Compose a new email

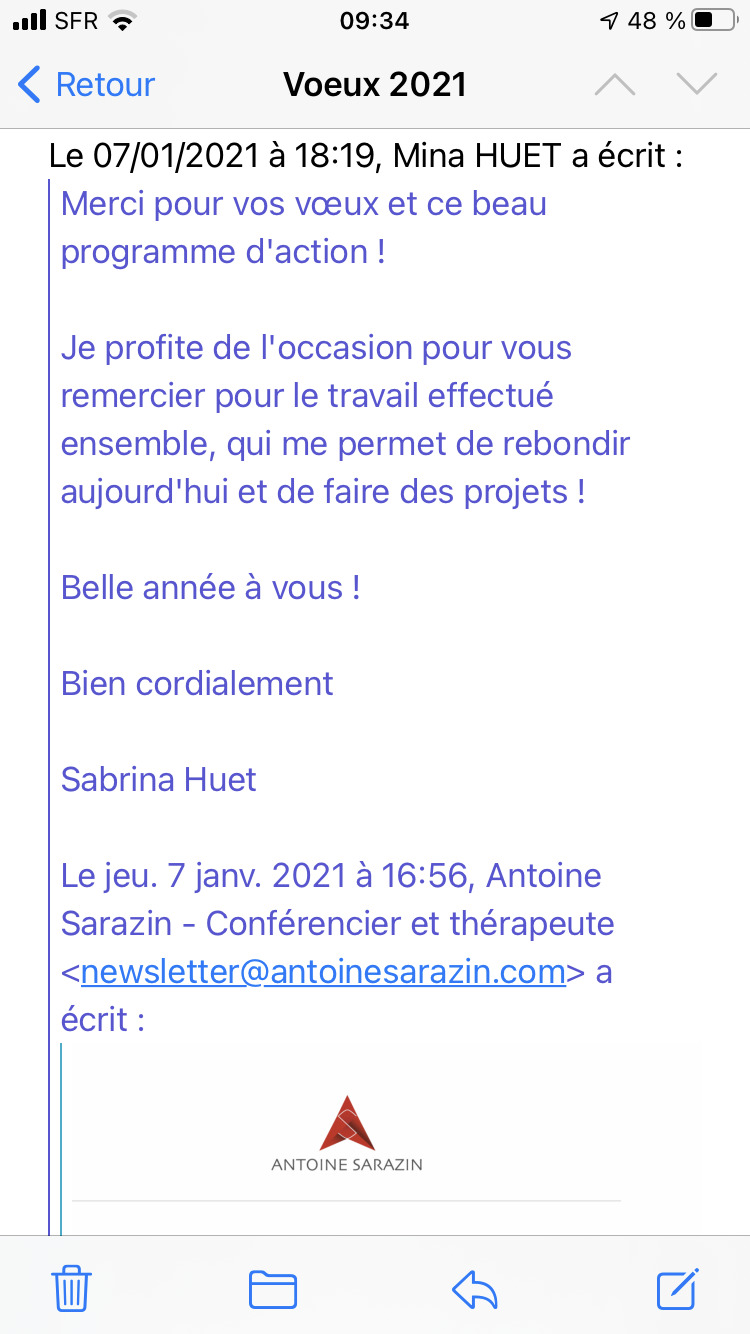[678, 1288]
